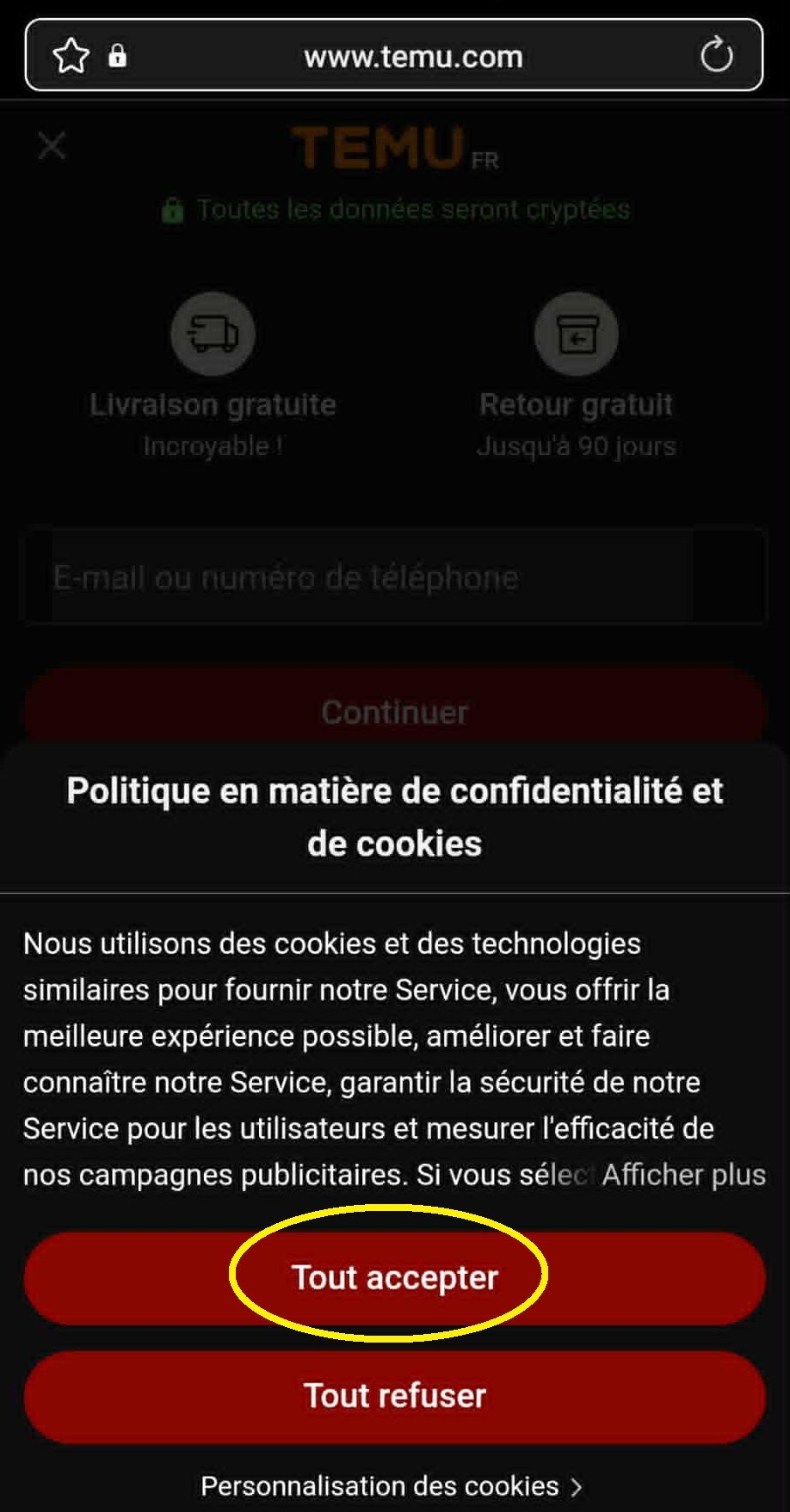Screen dimensions: 790x1512
Task: Accept all cookies with Tout accepter
Action: (394, 1277)
